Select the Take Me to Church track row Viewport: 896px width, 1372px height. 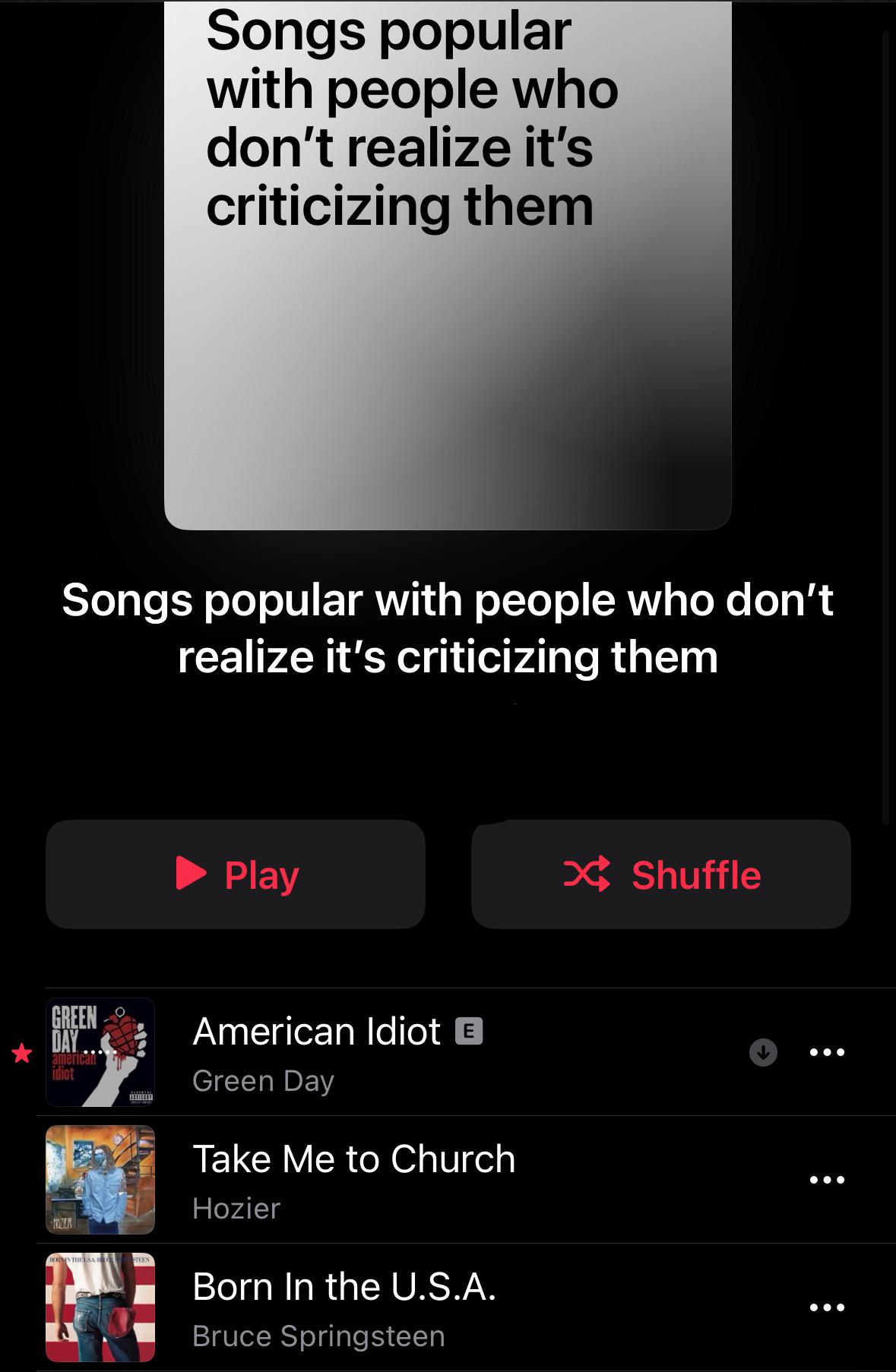pos(380,1178)
